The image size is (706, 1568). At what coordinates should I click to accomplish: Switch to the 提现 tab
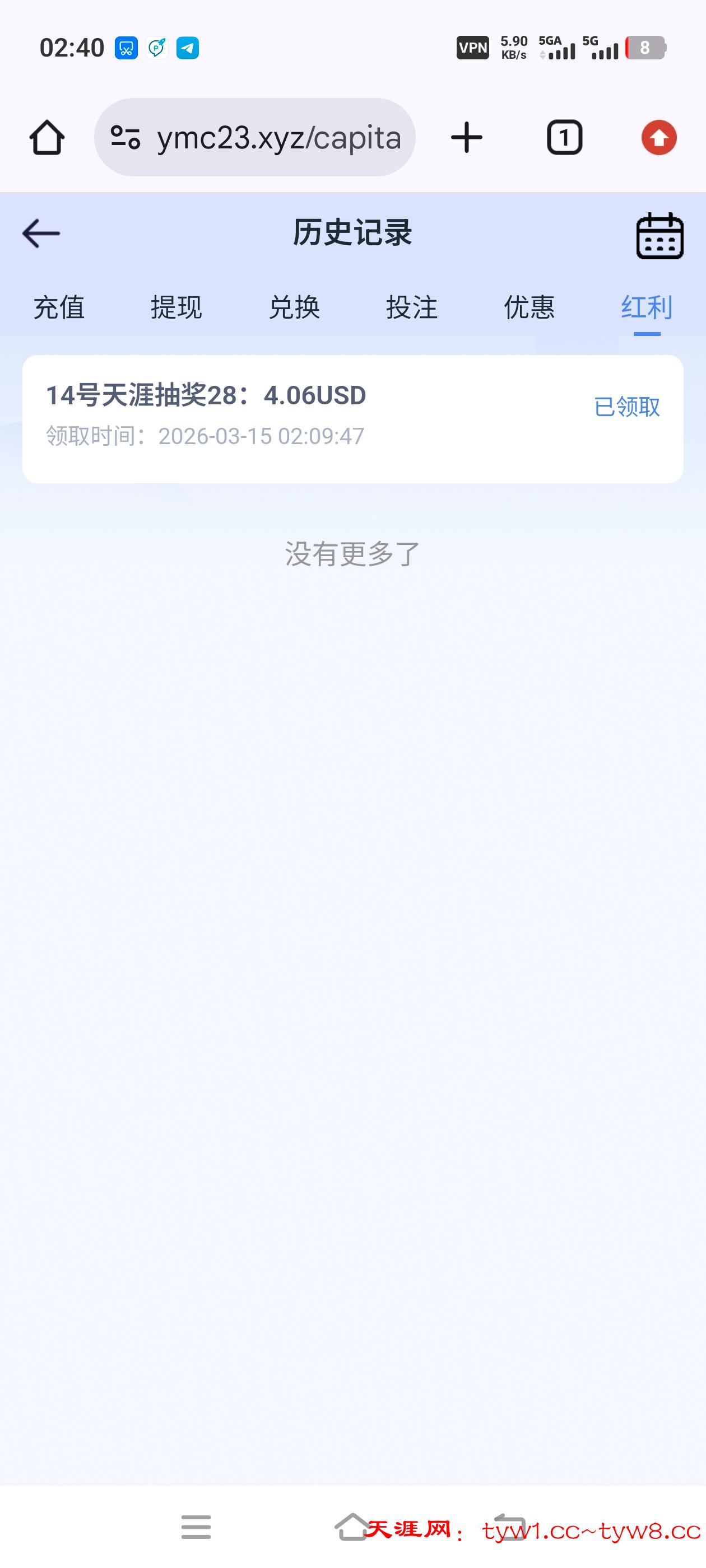point(176,307)
